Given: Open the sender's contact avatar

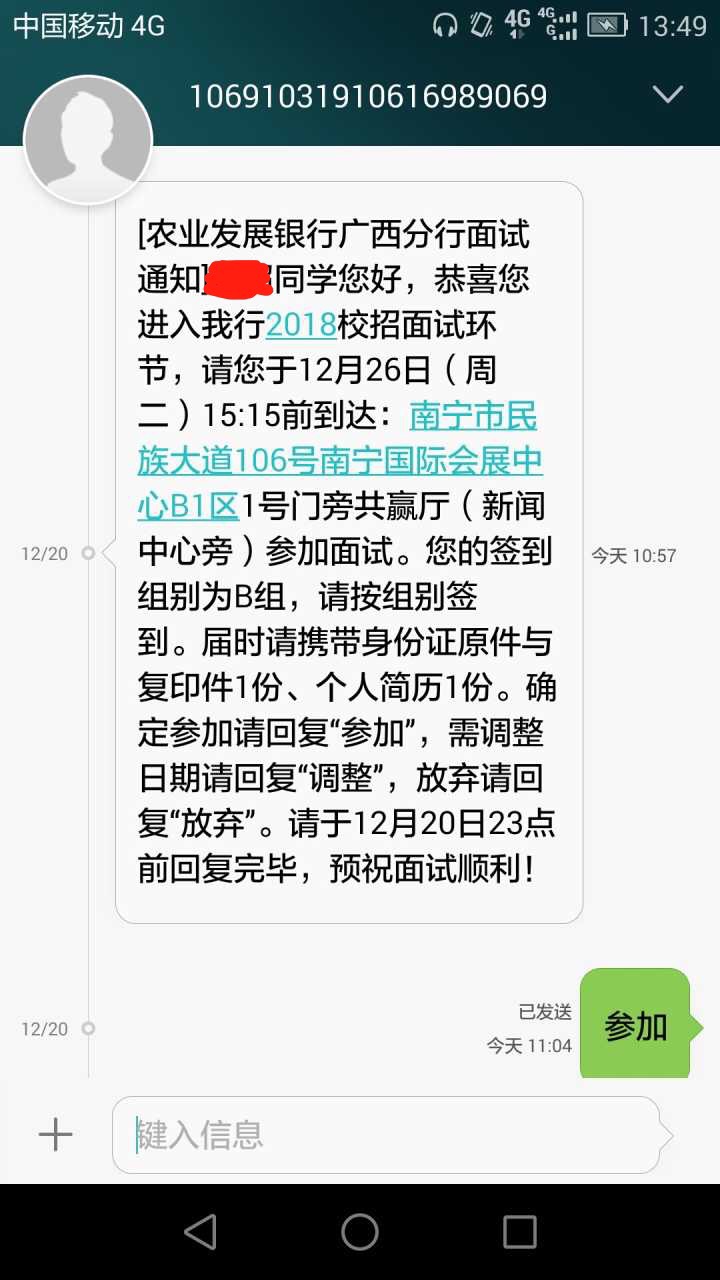Looking at the screenshot, I should coord(88,140).
